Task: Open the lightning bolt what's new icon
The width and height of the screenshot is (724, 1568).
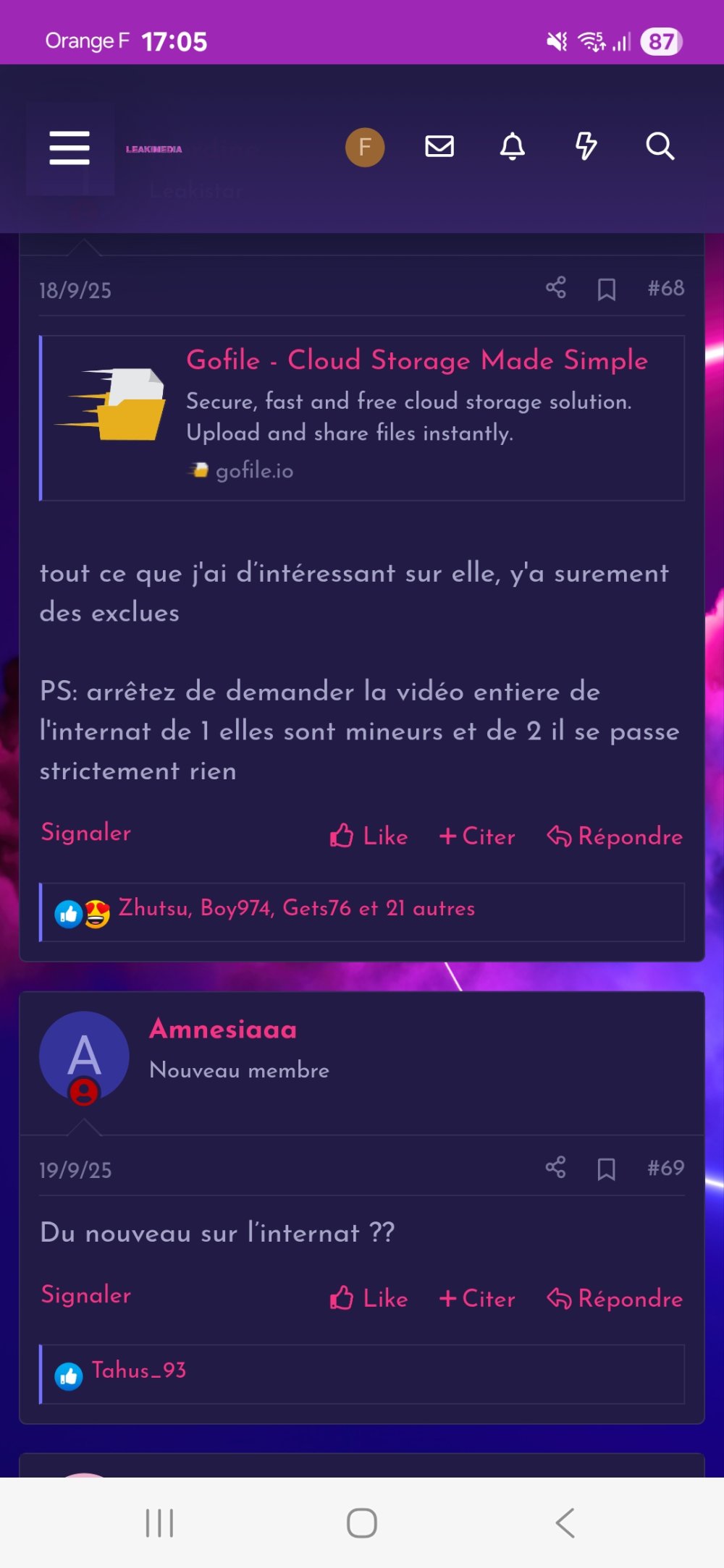Action: (x=586, y=147)
